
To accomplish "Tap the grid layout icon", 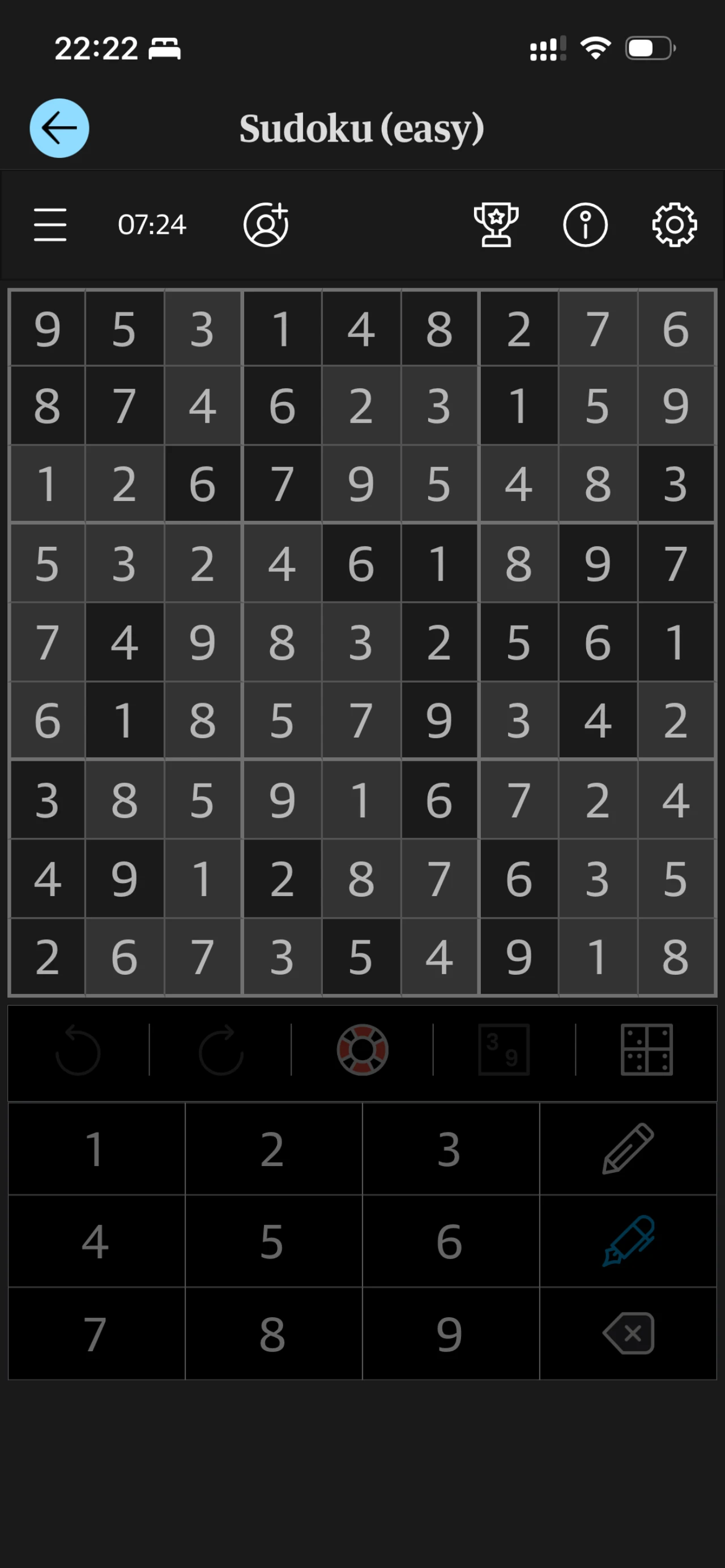I will coord(646,1050).
